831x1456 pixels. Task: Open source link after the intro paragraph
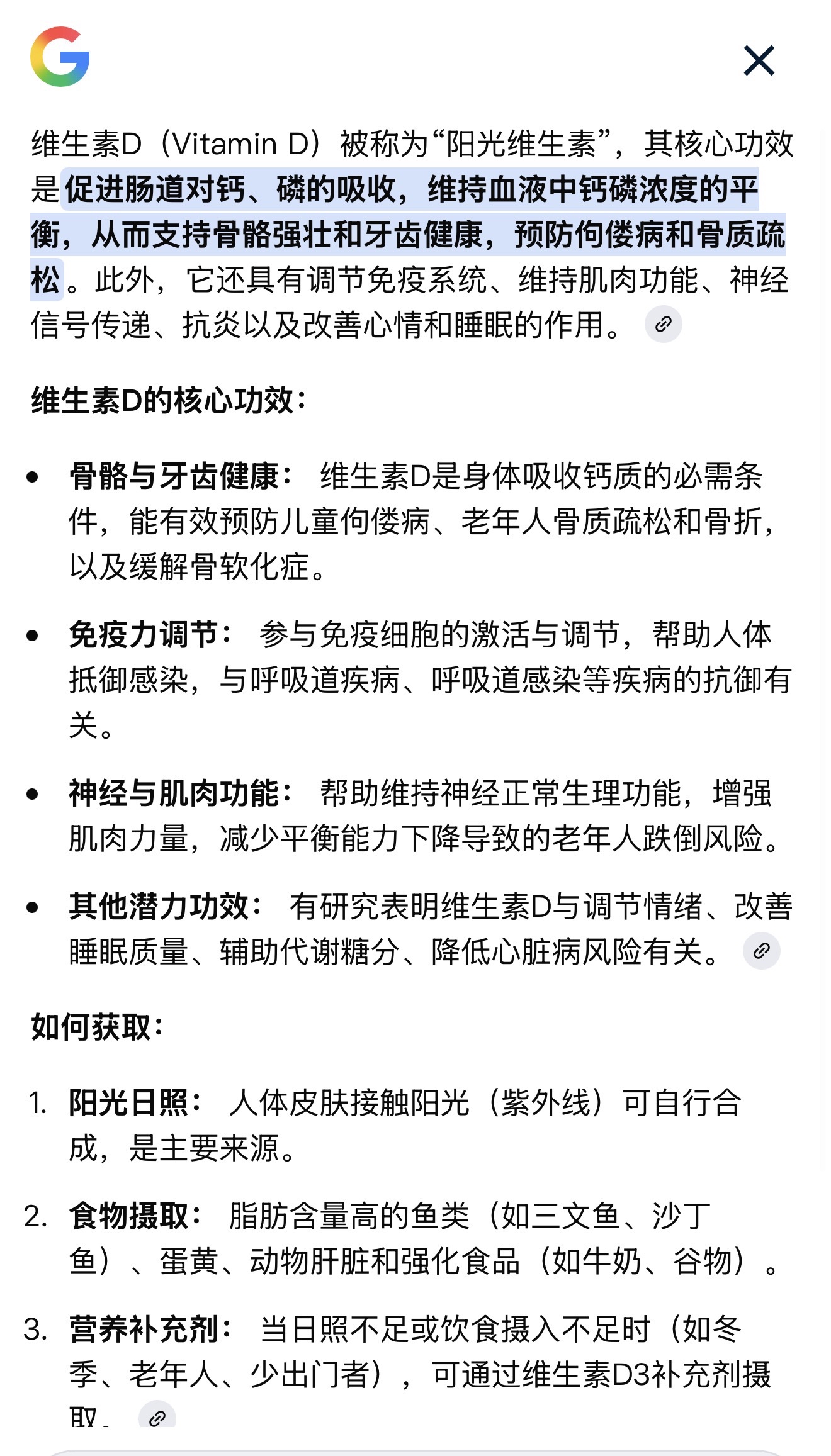pyautogui.click(x=663, y=325)
